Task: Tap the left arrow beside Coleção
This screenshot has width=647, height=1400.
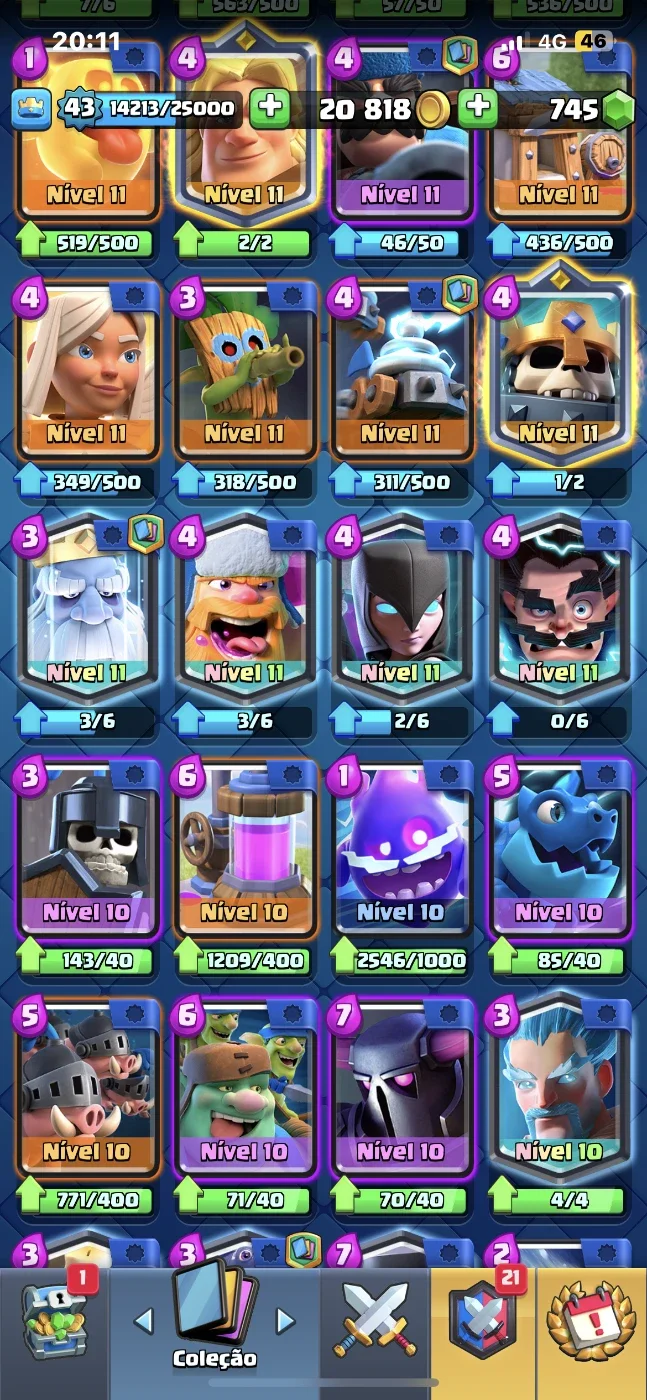Action: coord(144,1321)
